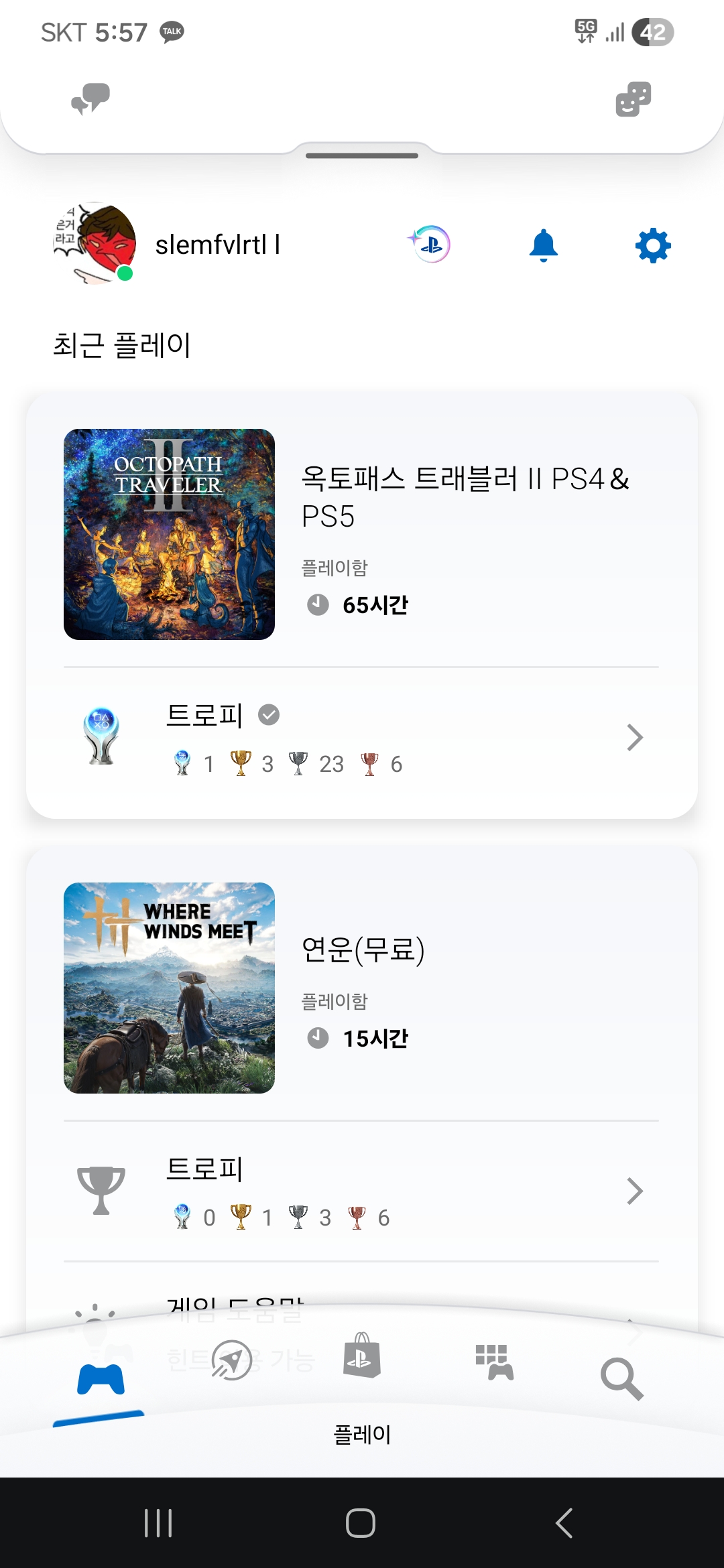Open the party voice chat icon
The image size is (724, 1568).
pos(90,99)
